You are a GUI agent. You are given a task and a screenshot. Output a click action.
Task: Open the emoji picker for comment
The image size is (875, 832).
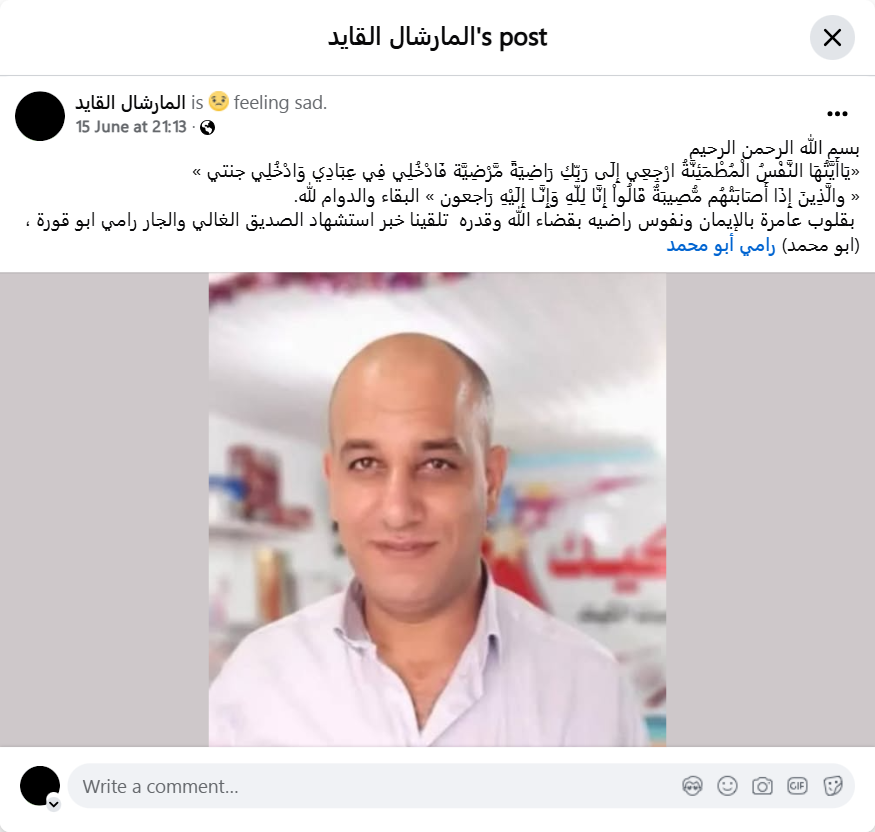pyautogui.click(x=727, y=786)
